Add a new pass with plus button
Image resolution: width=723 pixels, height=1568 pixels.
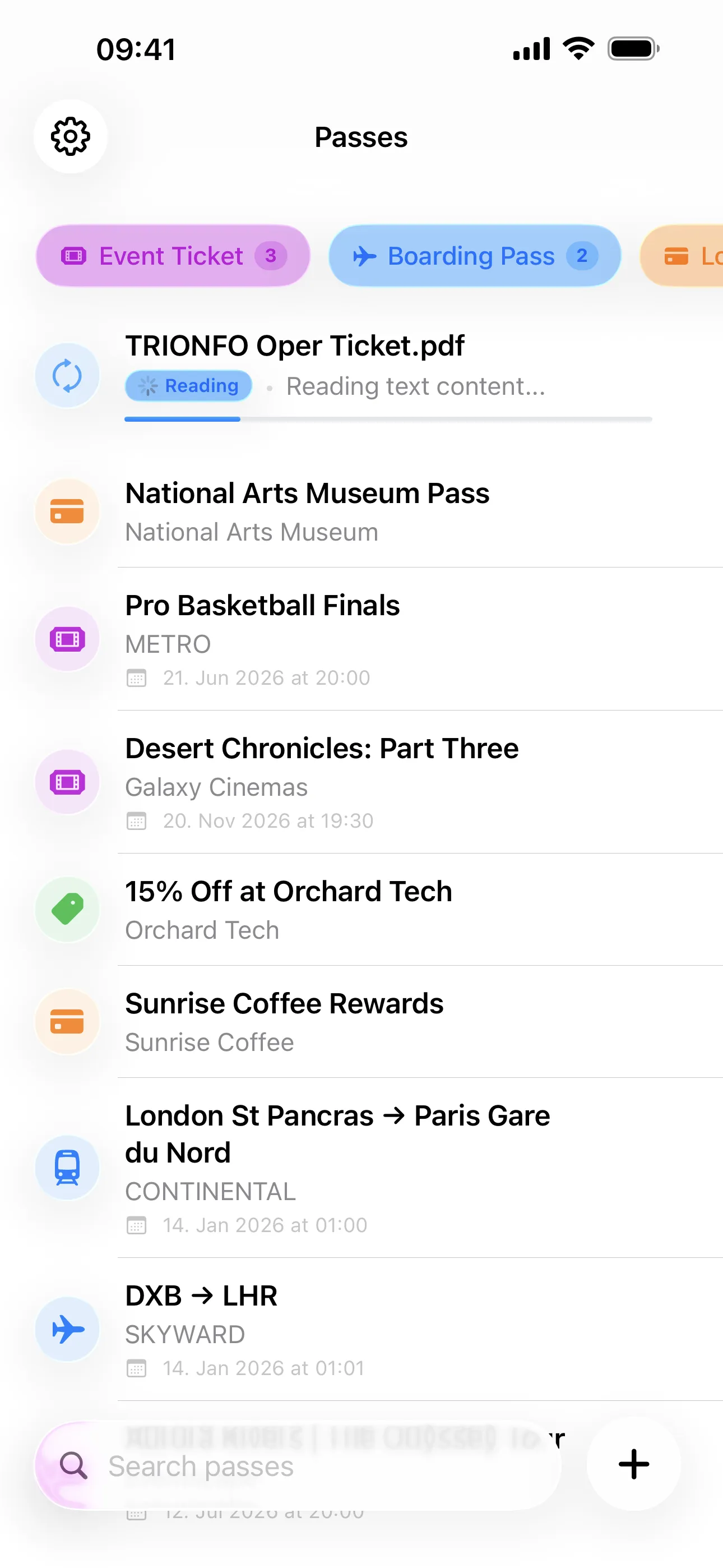pos(633,1464)
